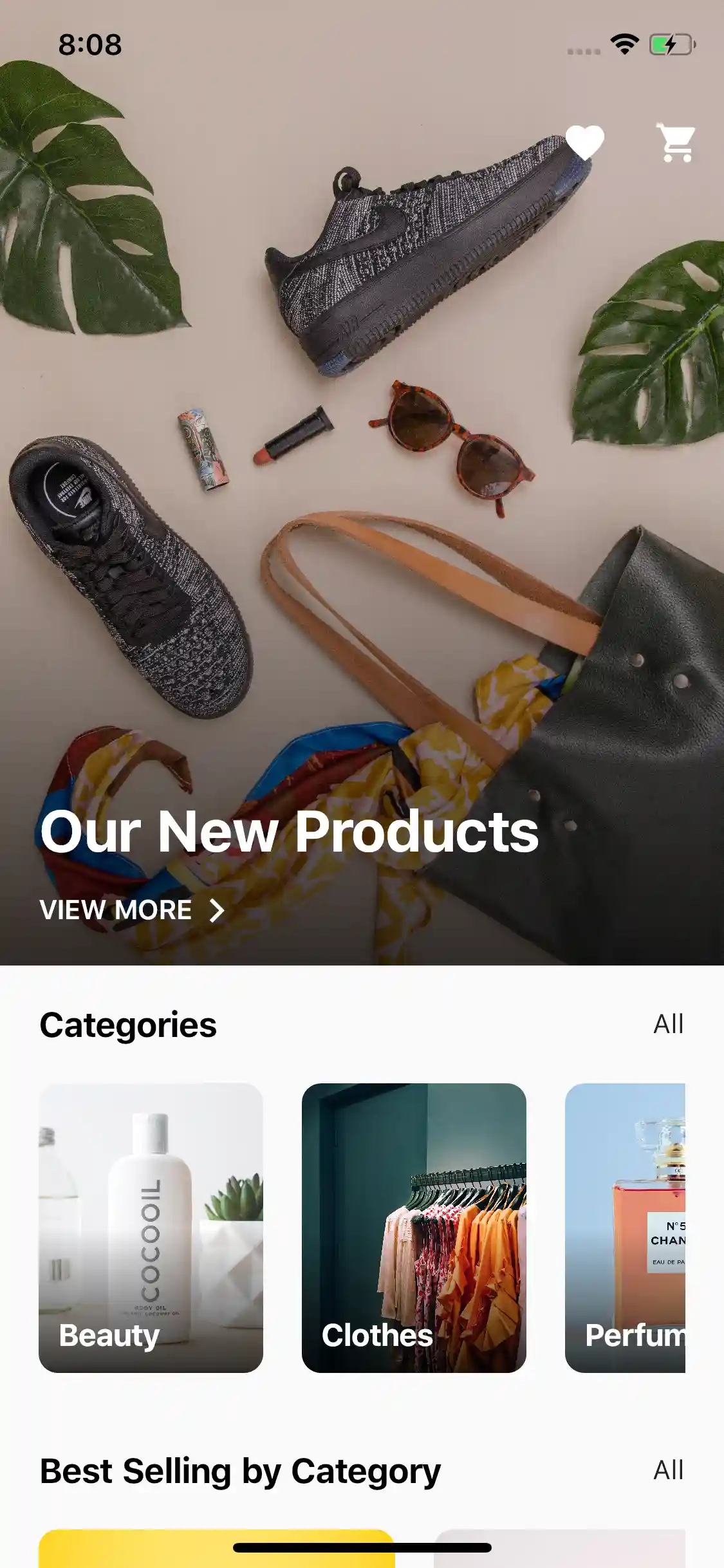This screenshot has height=1568, width=724.
Task: Open the shopping cart
Action: pos(676,142)
